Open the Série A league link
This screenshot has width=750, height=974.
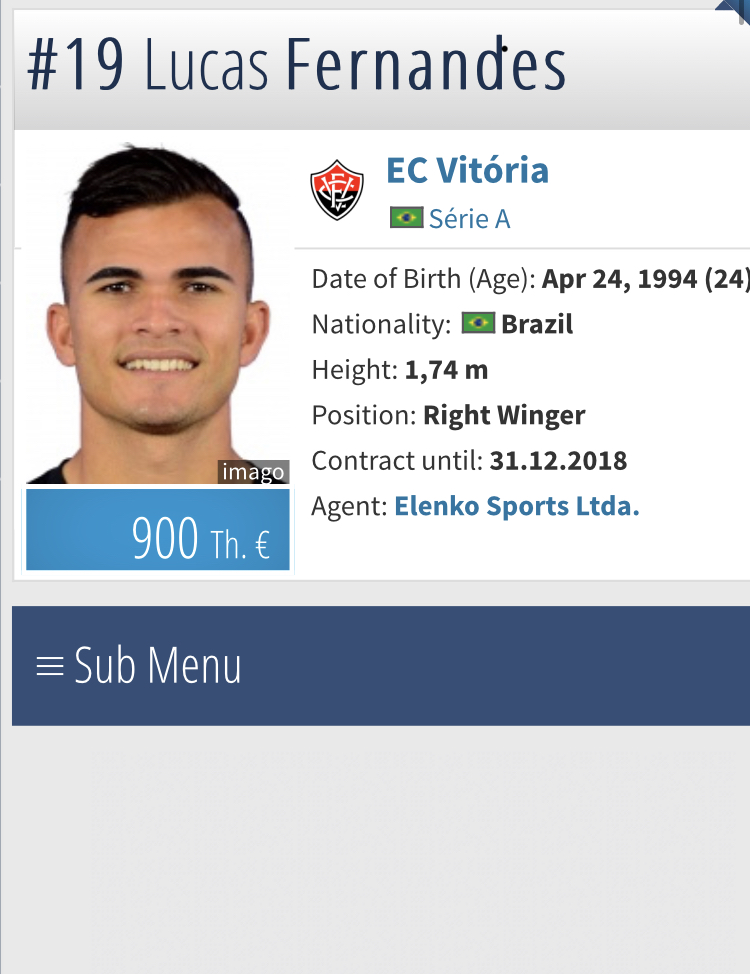click(x=468, y=218)
